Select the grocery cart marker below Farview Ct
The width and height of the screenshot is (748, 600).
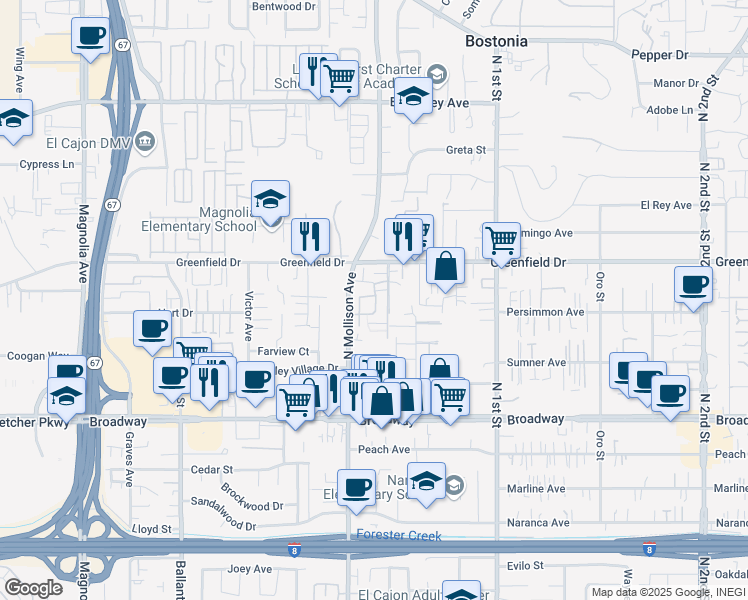[x=295, y=402]
